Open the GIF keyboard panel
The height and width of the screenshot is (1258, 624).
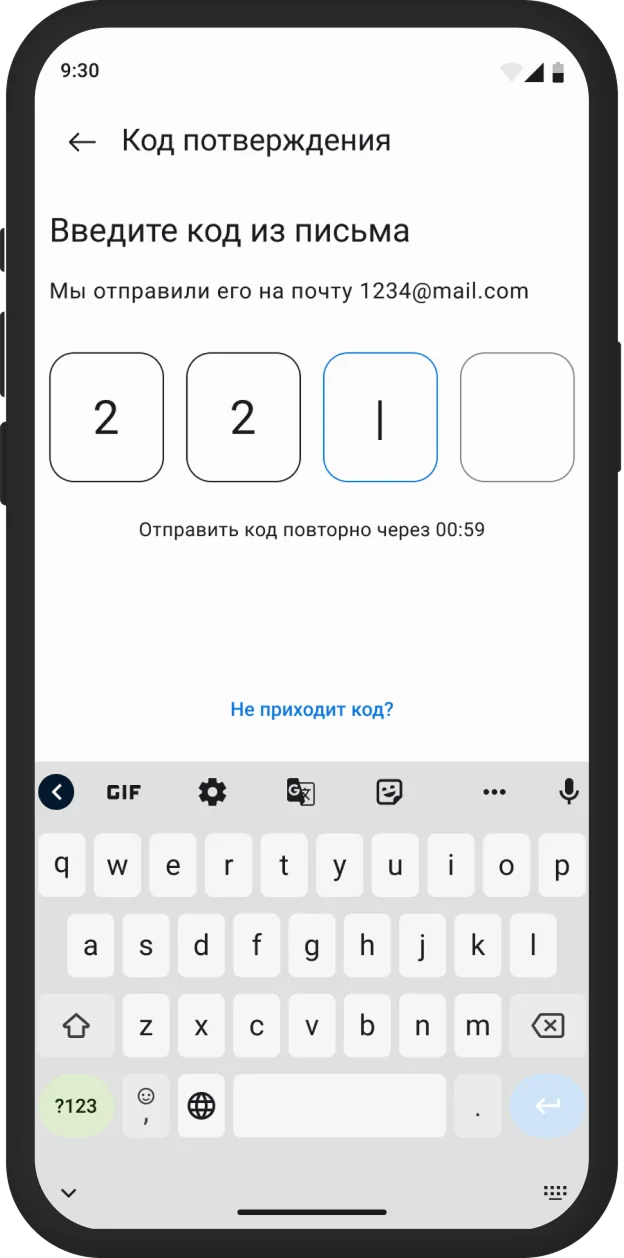(124, 792)
